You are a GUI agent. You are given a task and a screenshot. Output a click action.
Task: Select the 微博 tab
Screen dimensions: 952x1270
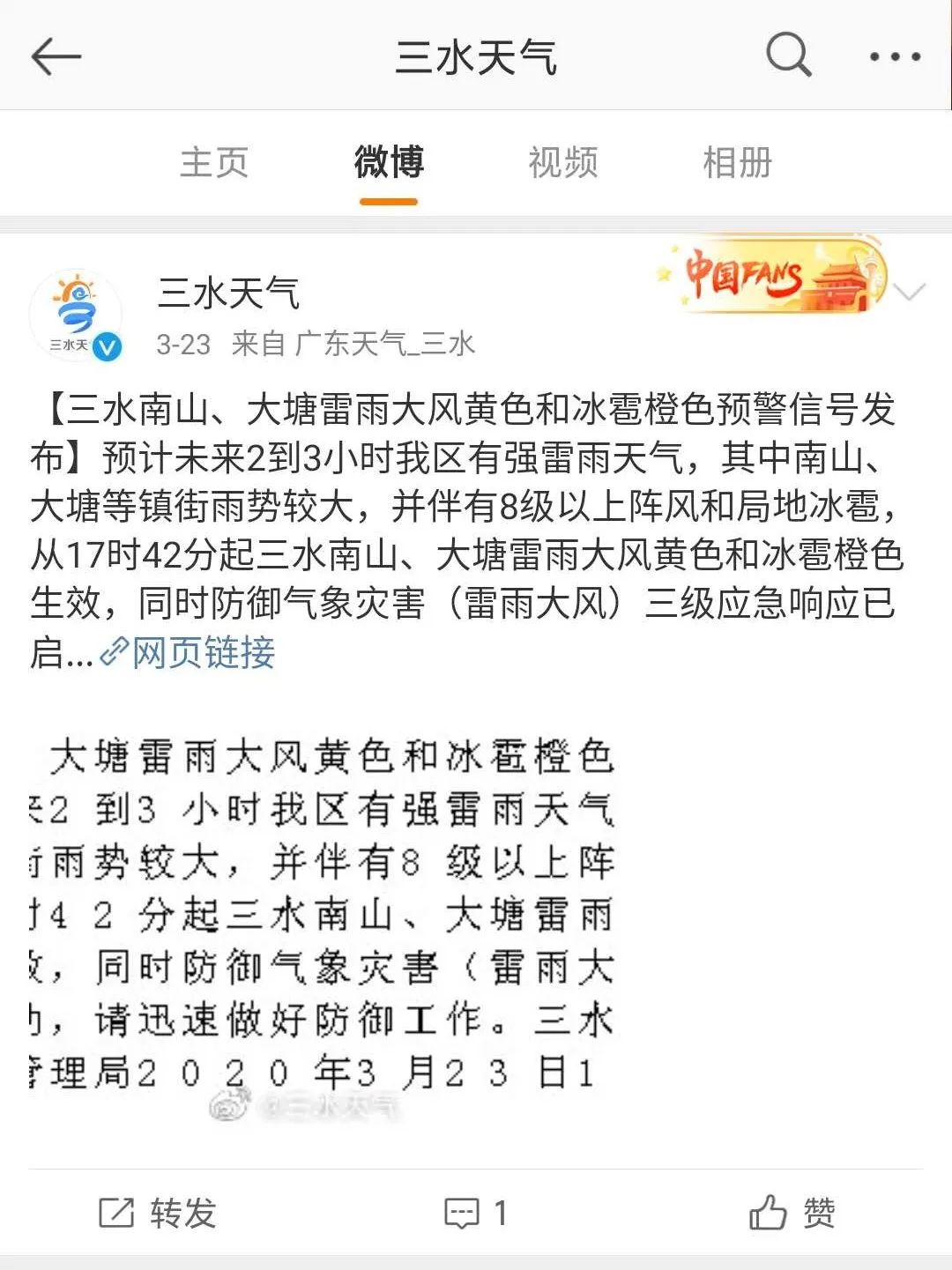[389, 162]
